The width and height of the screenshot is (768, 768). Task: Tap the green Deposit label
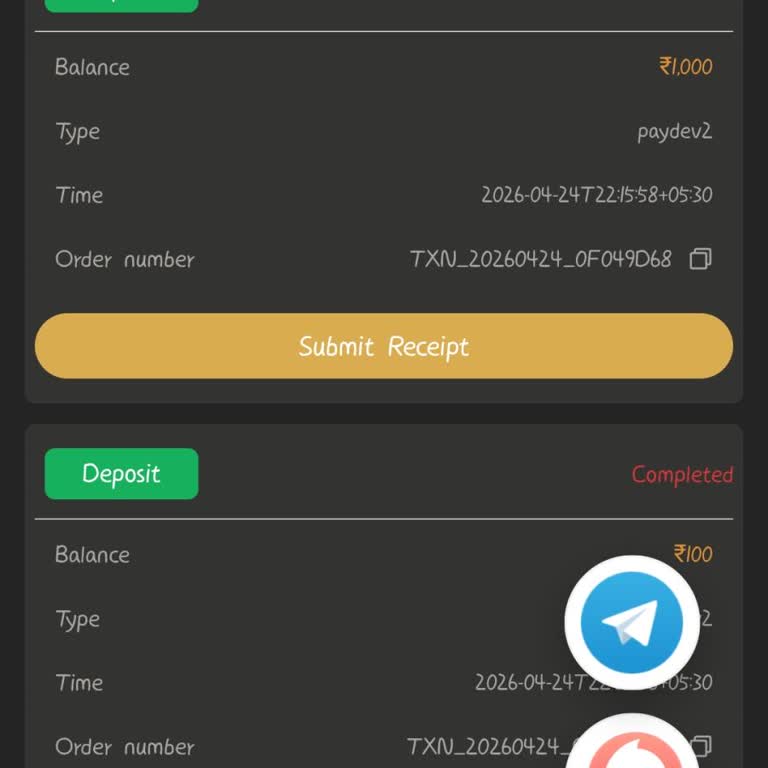click(121, 474)
